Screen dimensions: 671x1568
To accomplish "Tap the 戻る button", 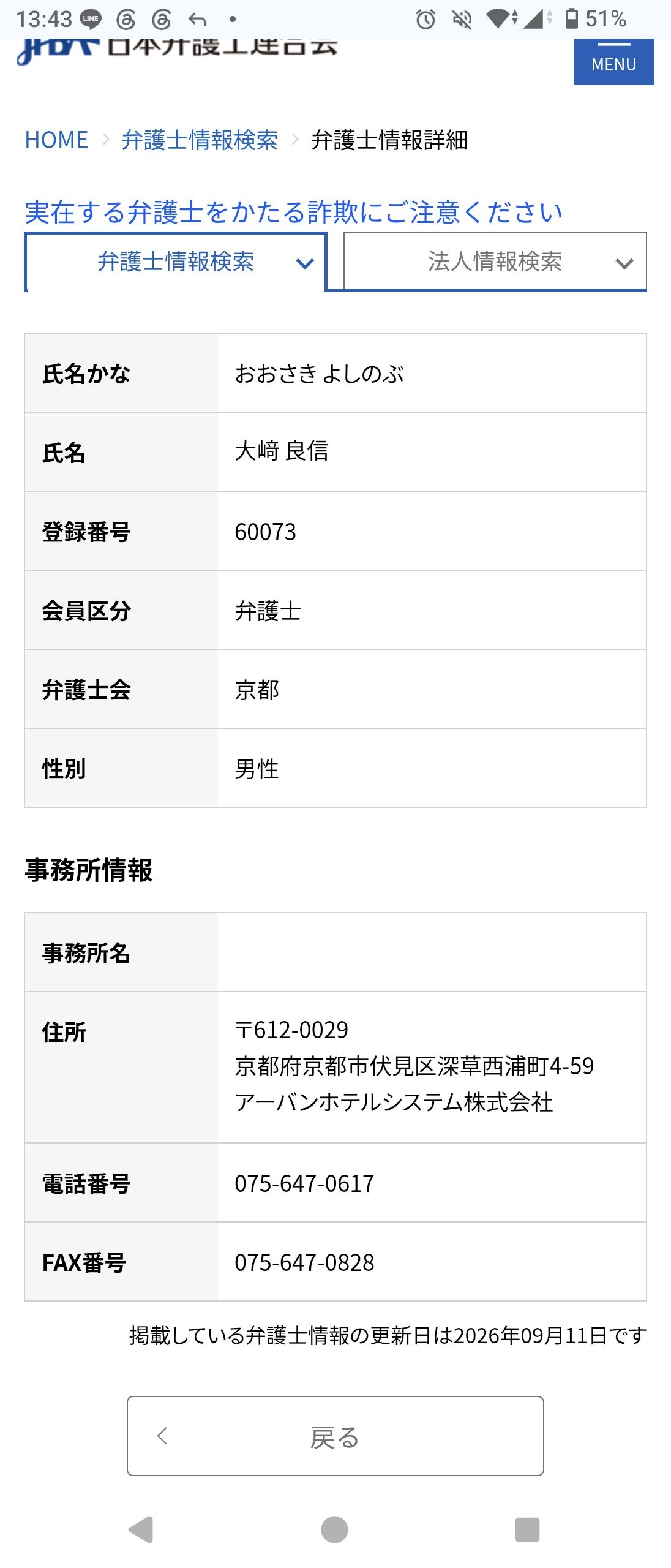I will pos(335,1436).
